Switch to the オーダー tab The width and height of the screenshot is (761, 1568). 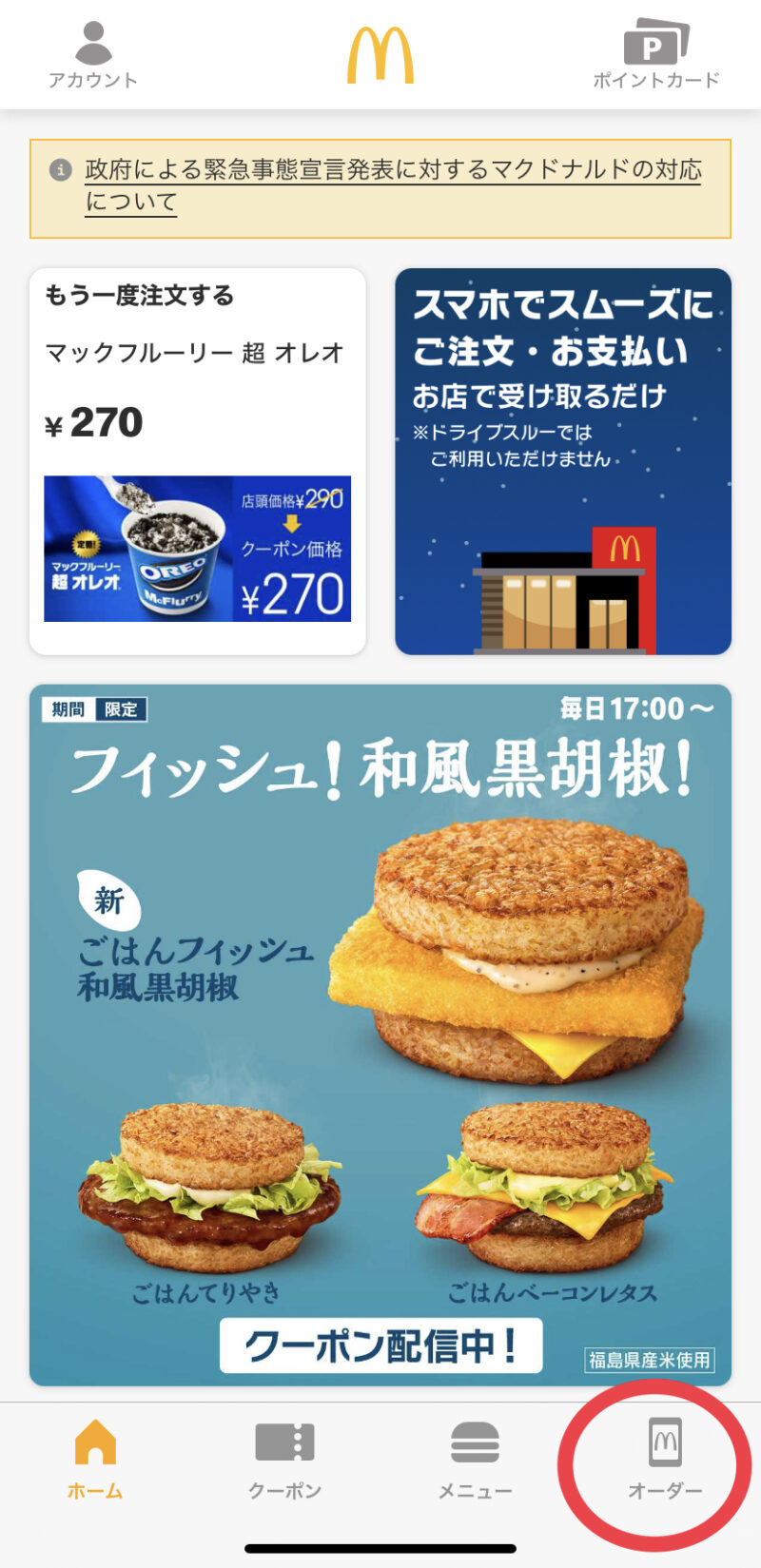coord(664,1458)
